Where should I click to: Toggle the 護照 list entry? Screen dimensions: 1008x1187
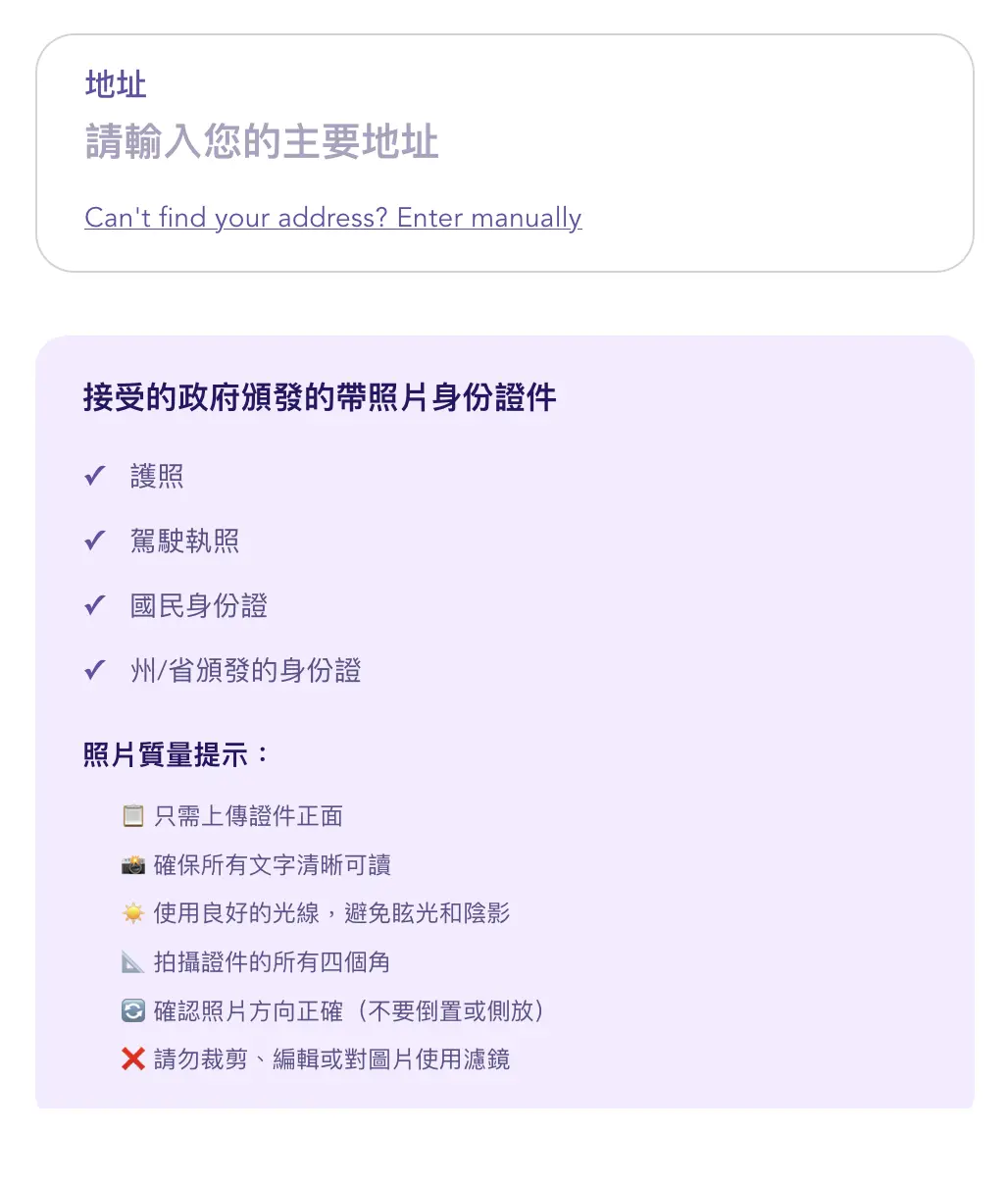pyautogui.click(x=155, y=475)
